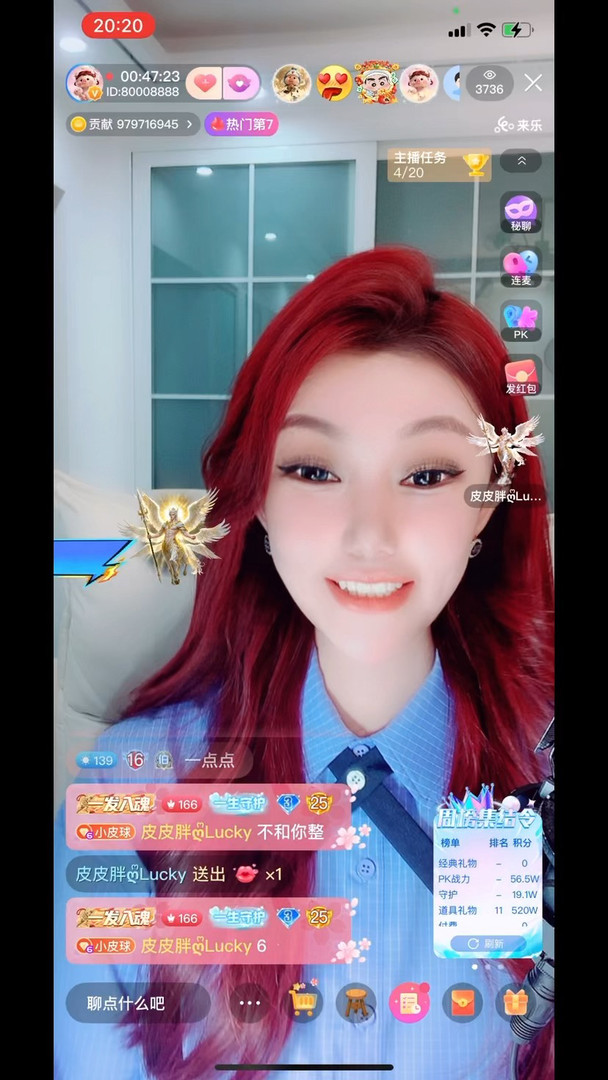
Task: Open the 热门第7 popularity ranking chip
Action: (241, 125)
